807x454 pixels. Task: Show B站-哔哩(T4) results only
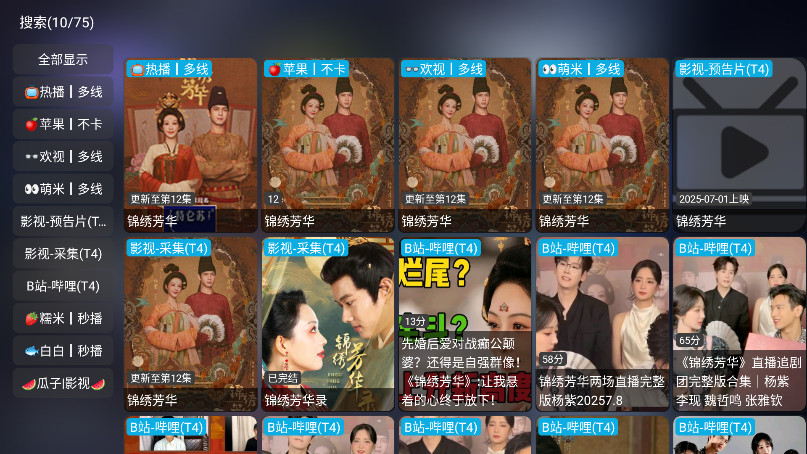point(63,286)
